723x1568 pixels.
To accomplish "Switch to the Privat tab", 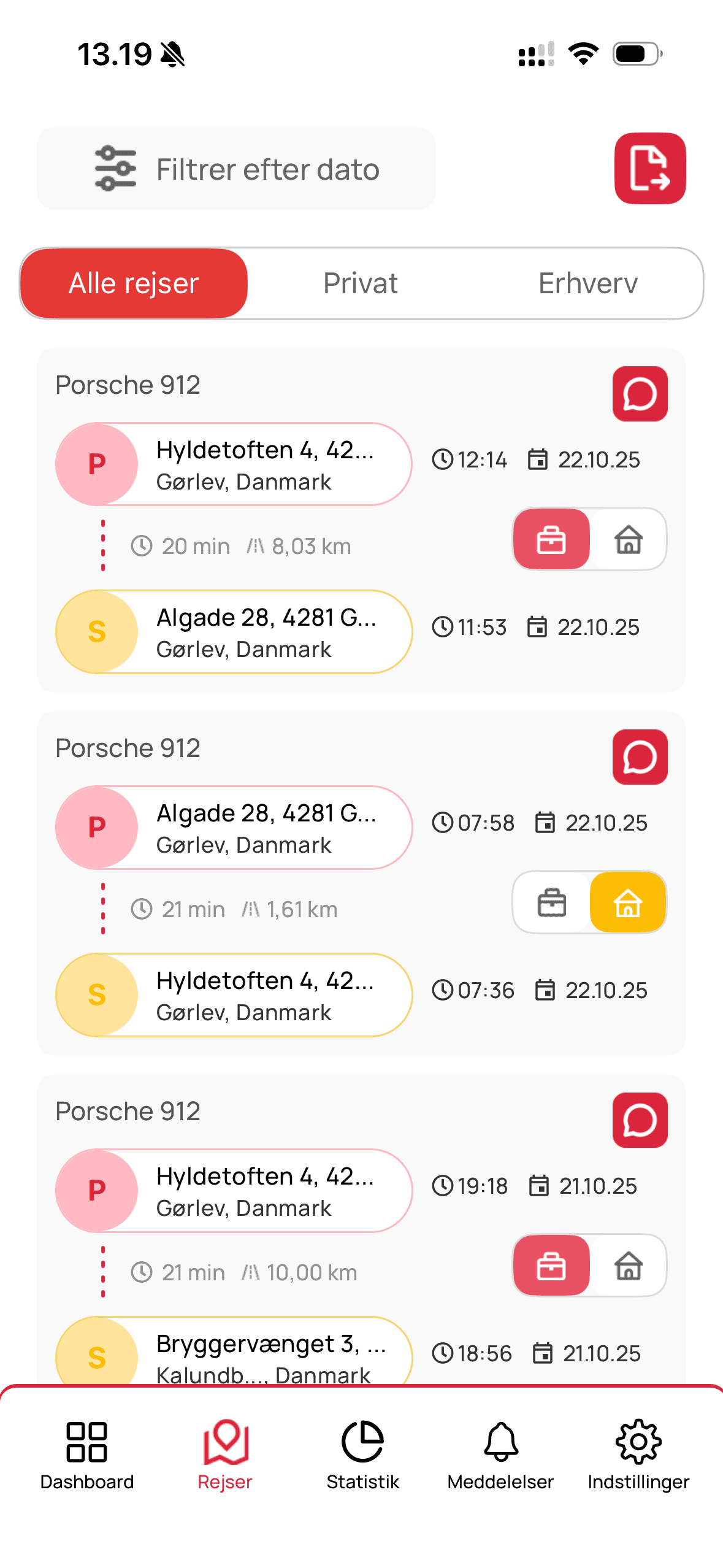I will click(361, 283).
